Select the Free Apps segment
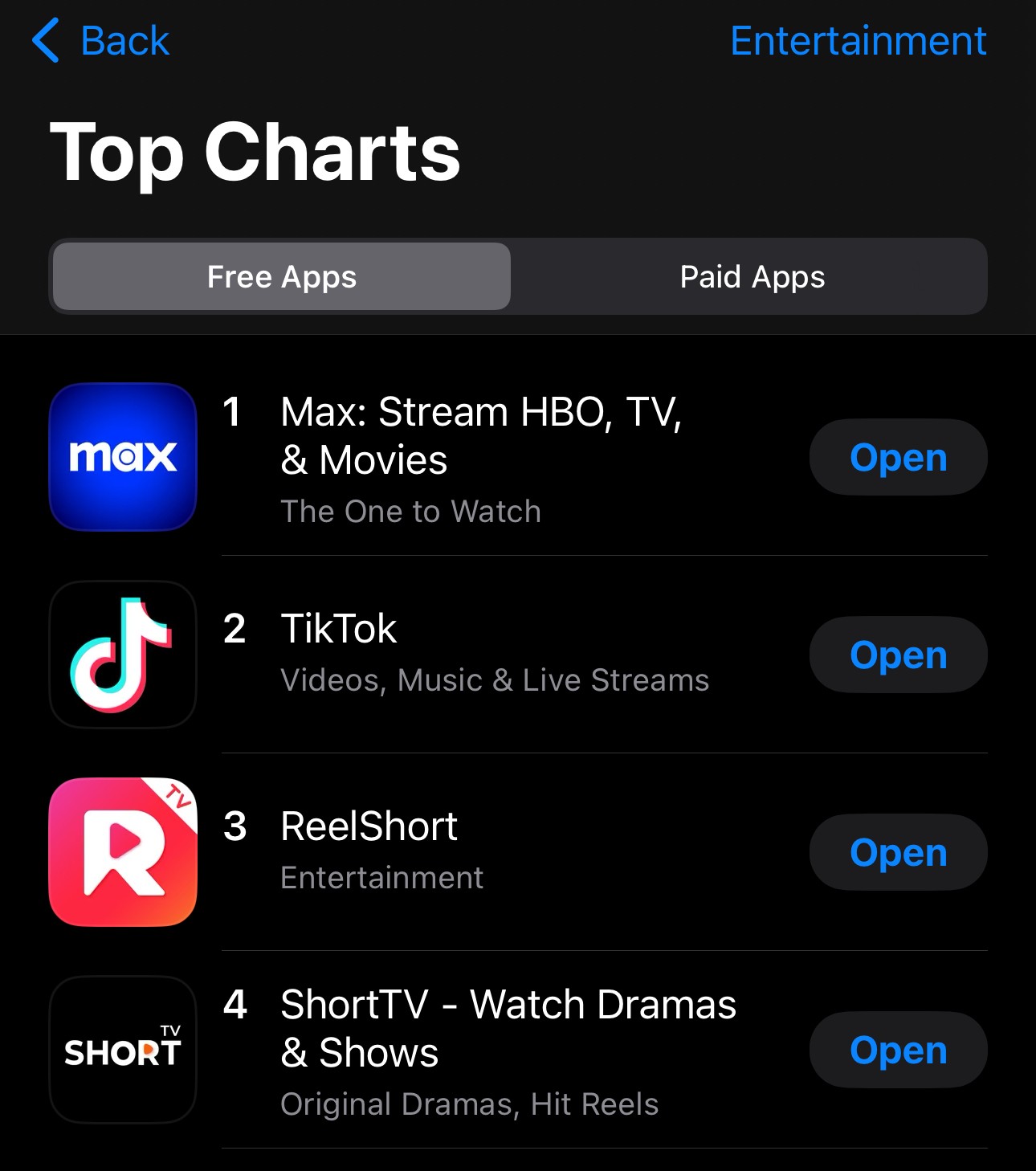 click(281, 277)
